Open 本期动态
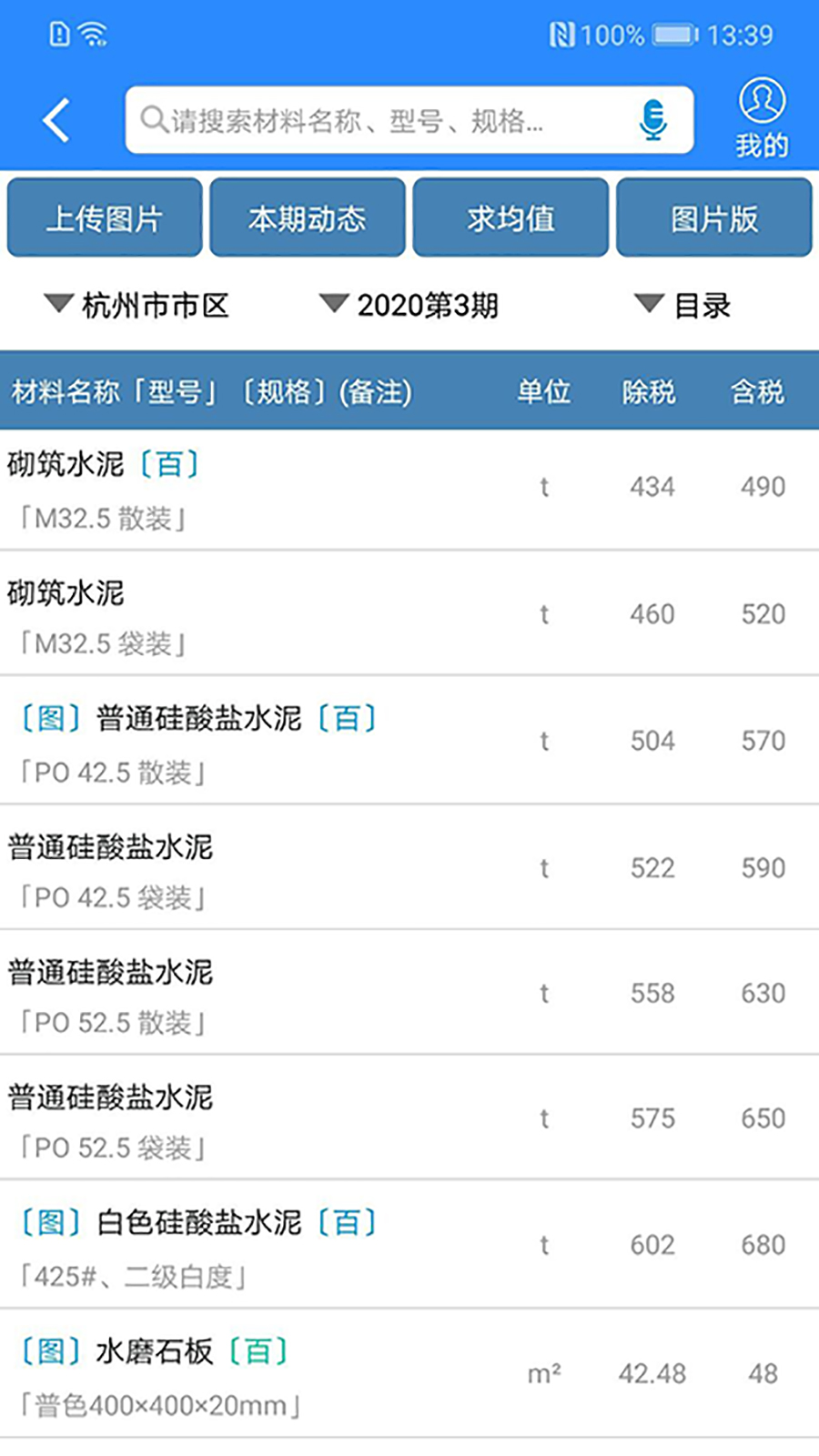This screenshot has height=1456, width=819. pyautogui.click(x=308, y=217)
